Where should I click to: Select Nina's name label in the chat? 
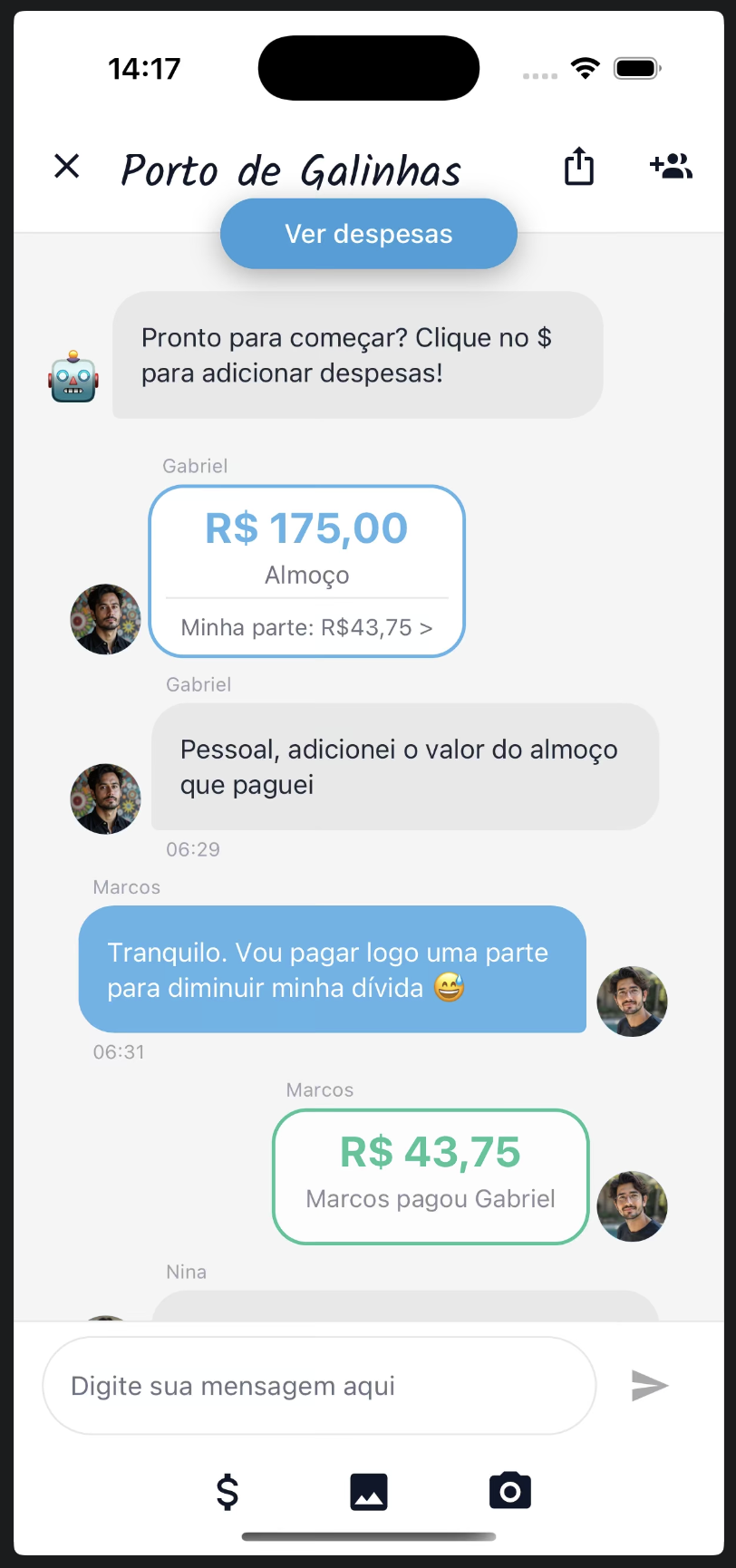tap(186, 1271)
